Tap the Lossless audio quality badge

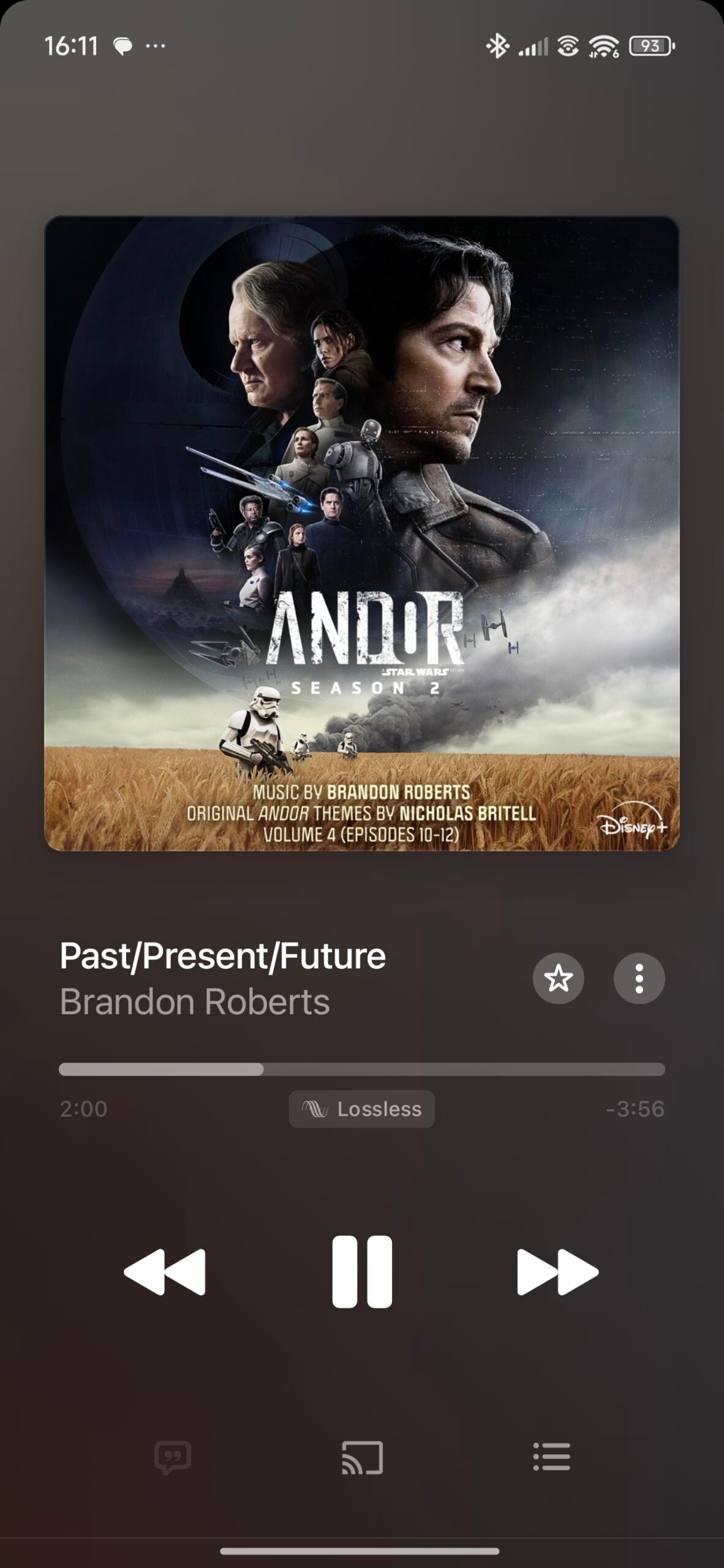362,1109
